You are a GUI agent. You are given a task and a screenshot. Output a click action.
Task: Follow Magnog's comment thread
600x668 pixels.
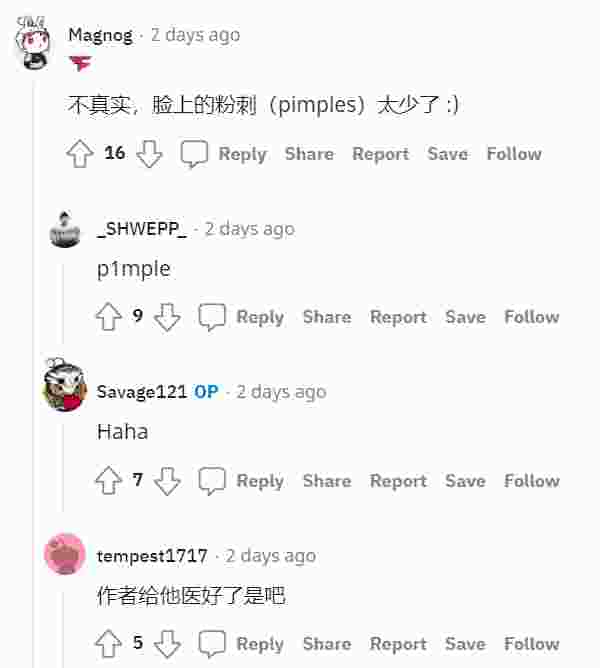tap(513, 154)
